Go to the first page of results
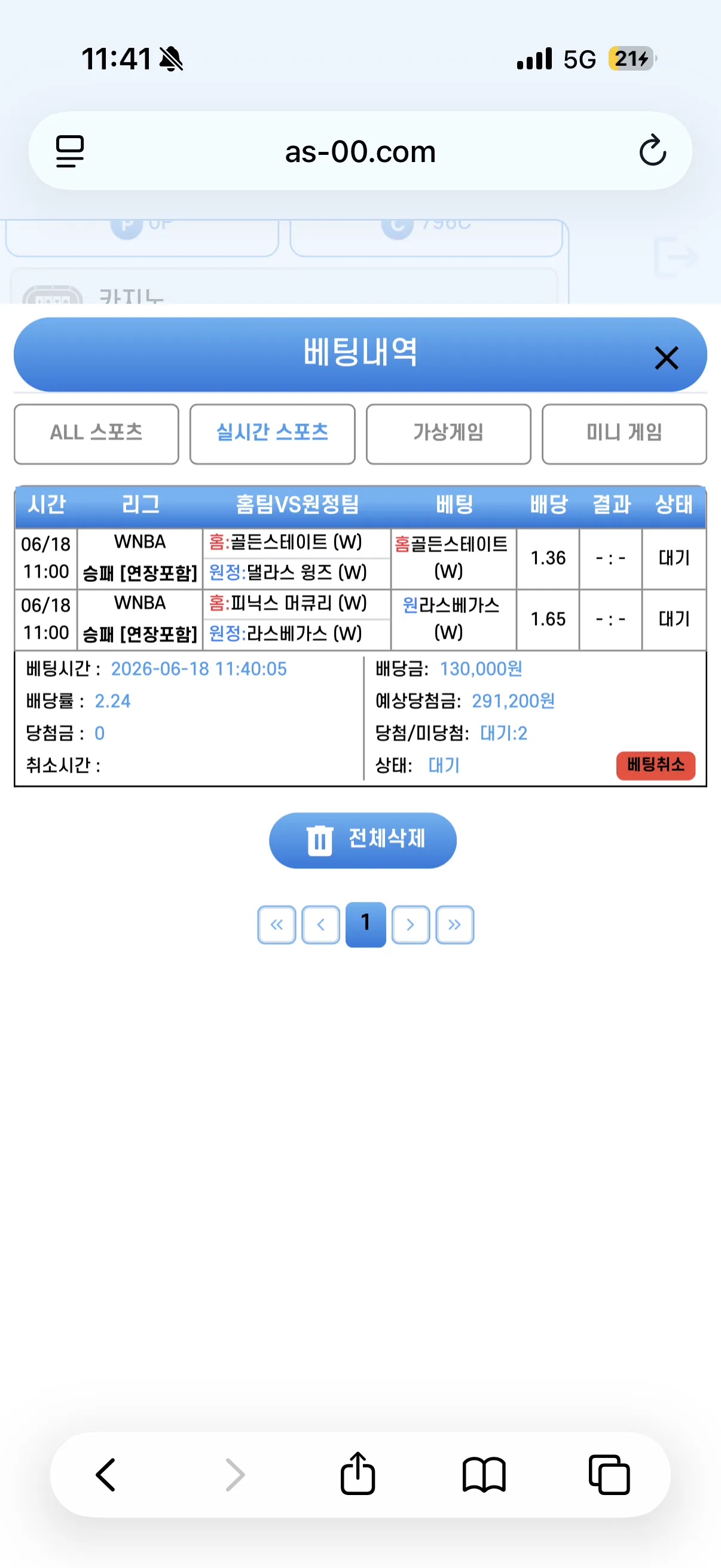The height and width of the screenshot is (1568, 721). (x=277, y=925)
